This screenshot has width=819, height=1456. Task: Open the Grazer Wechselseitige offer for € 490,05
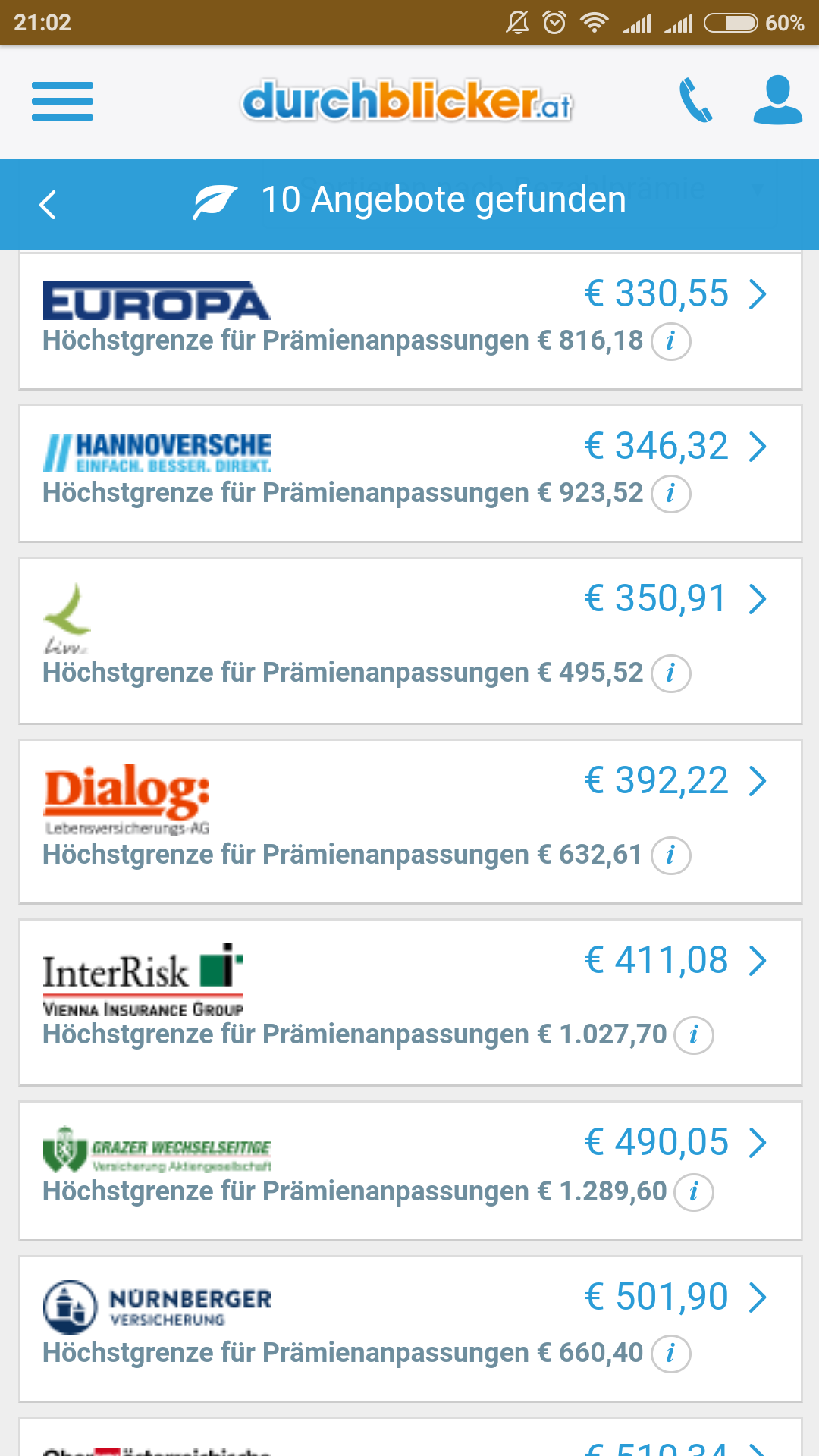coord(675,1143)
